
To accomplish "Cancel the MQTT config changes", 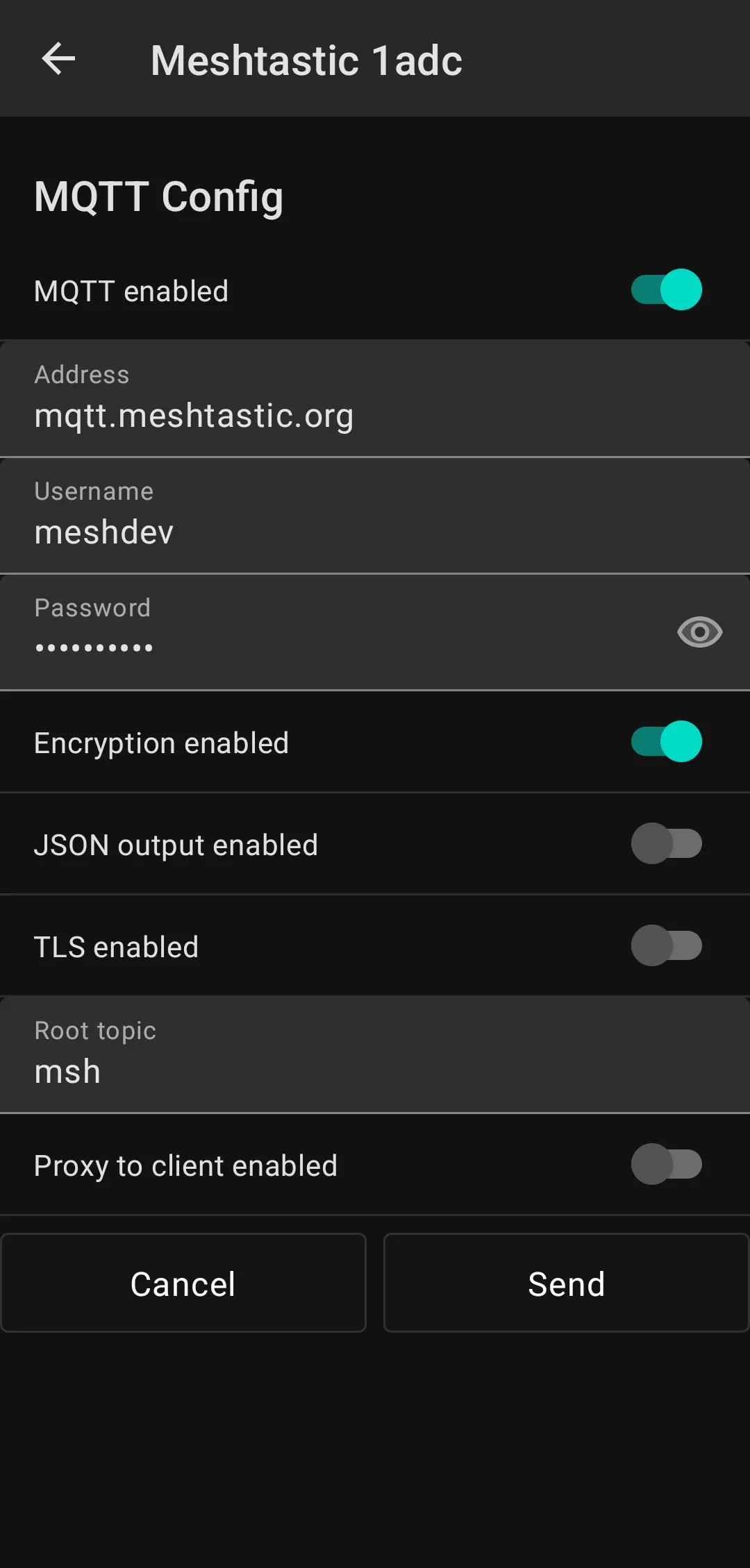I will point(183,1283).
